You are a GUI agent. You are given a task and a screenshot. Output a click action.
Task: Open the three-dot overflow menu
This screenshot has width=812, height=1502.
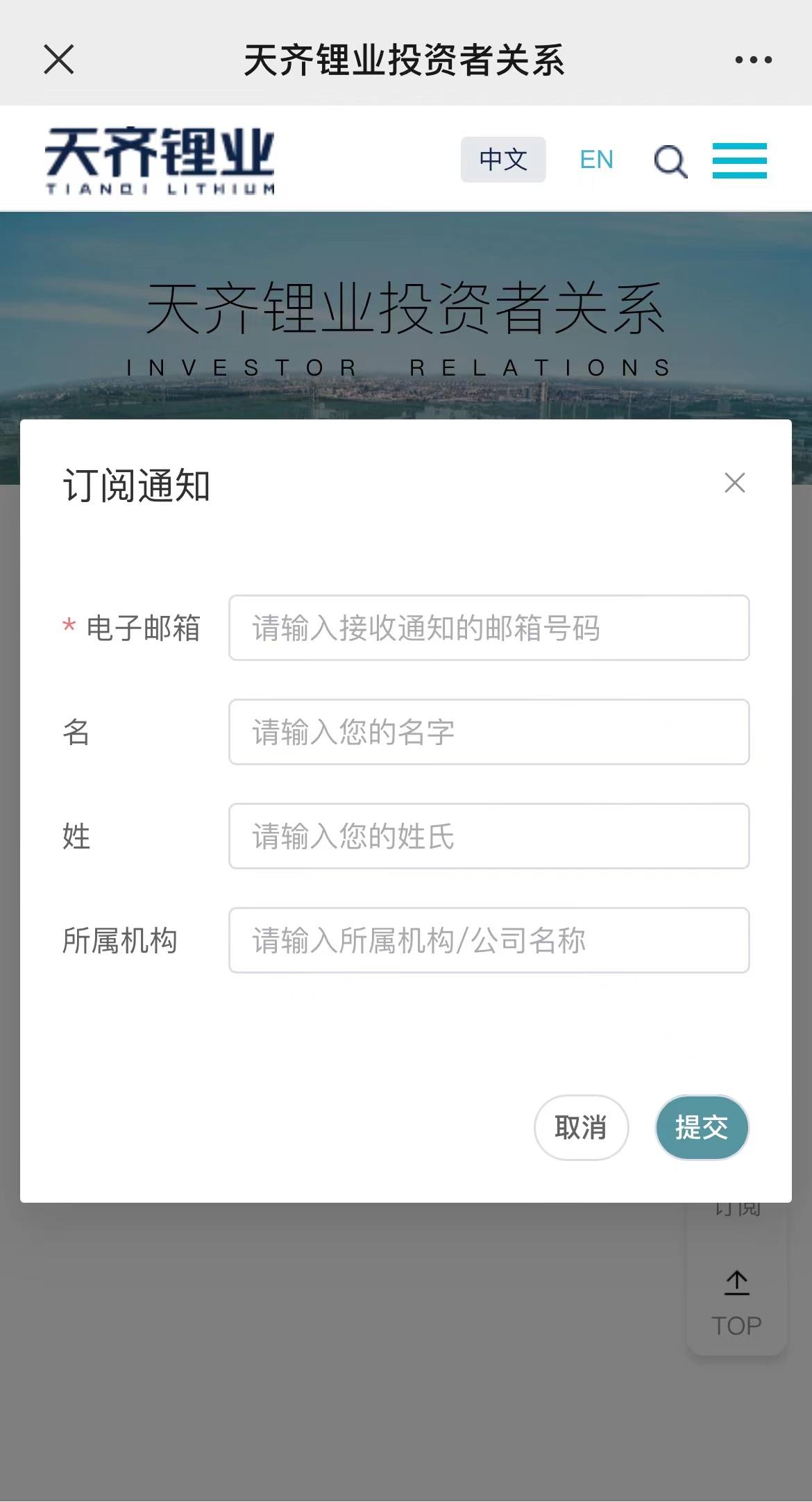click(x=753, y=60)
